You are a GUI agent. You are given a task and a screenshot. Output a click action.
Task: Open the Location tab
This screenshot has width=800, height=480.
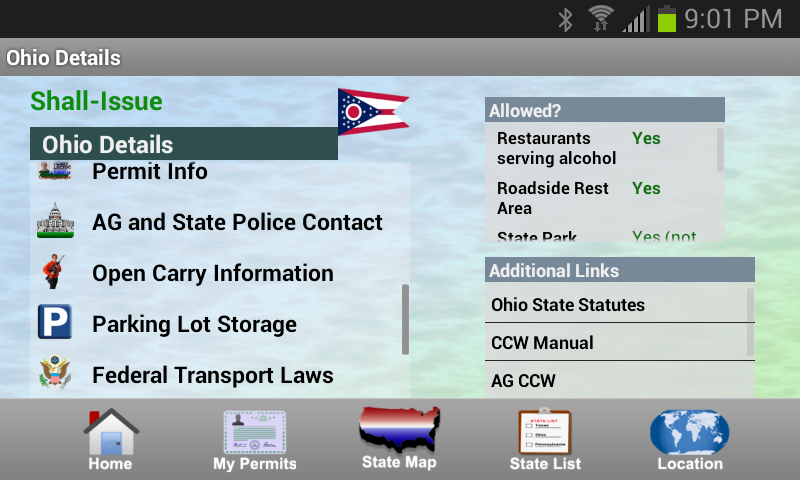coord(689,440)
